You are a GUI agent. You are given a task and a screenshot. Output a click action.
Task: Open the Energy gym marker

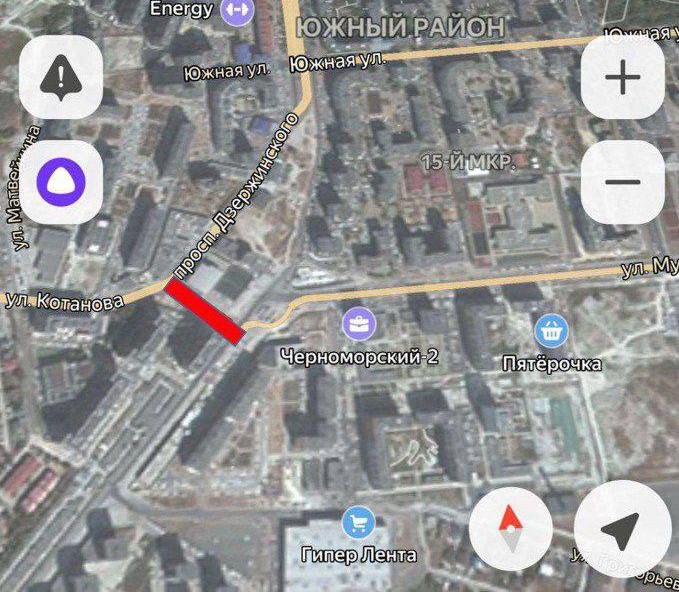236,10
